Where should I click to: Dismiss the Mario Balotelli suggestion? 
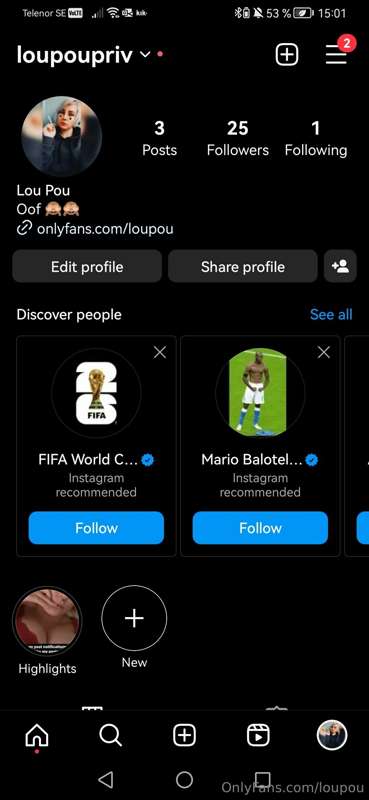click(x=324, y=352)
